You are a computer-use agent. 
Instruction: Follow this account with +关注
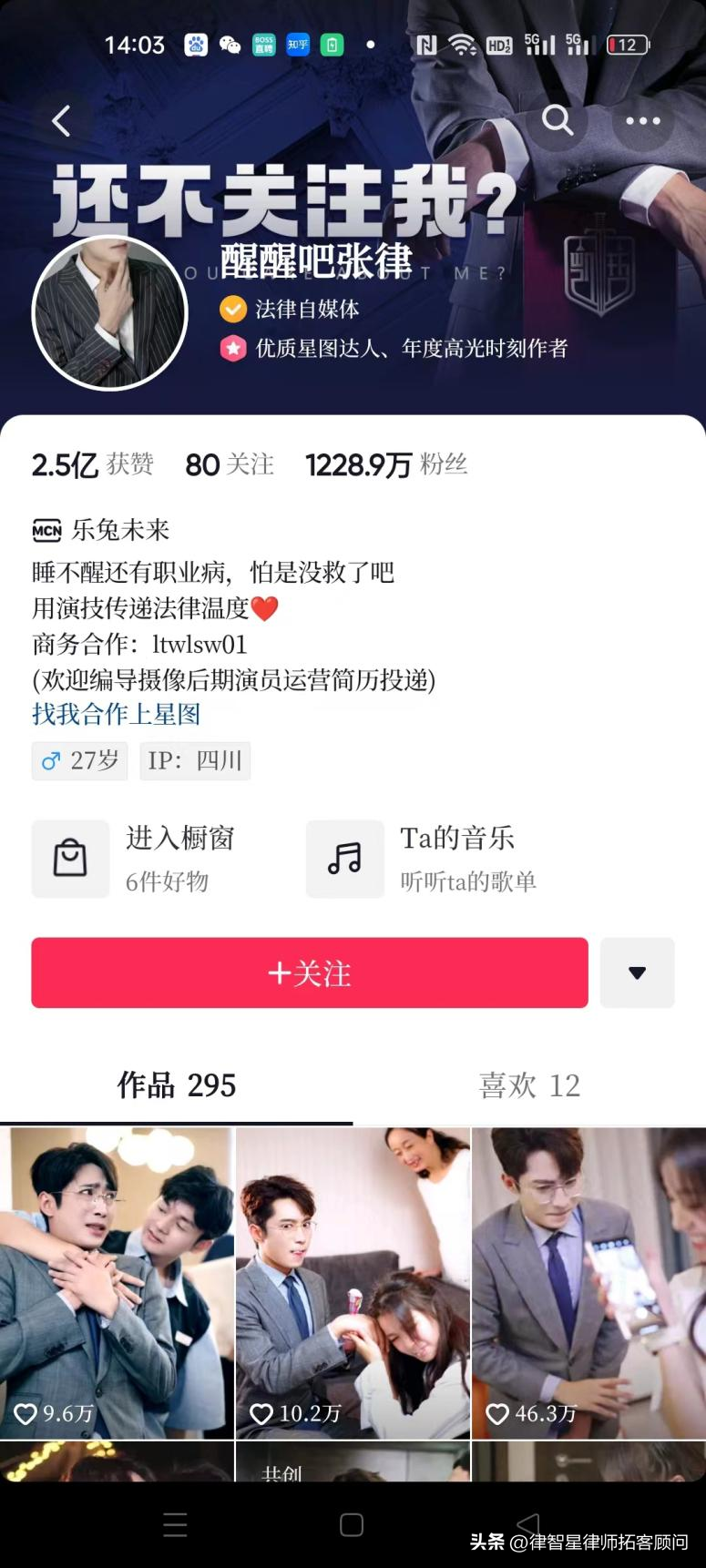(x=310, y=972)
